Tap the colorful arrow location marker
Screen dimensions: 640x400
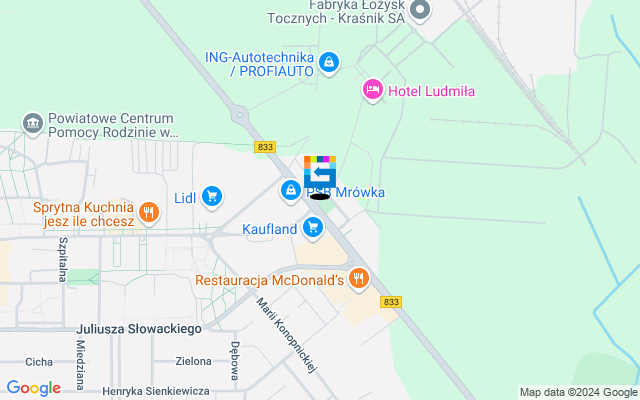point(320,172)
